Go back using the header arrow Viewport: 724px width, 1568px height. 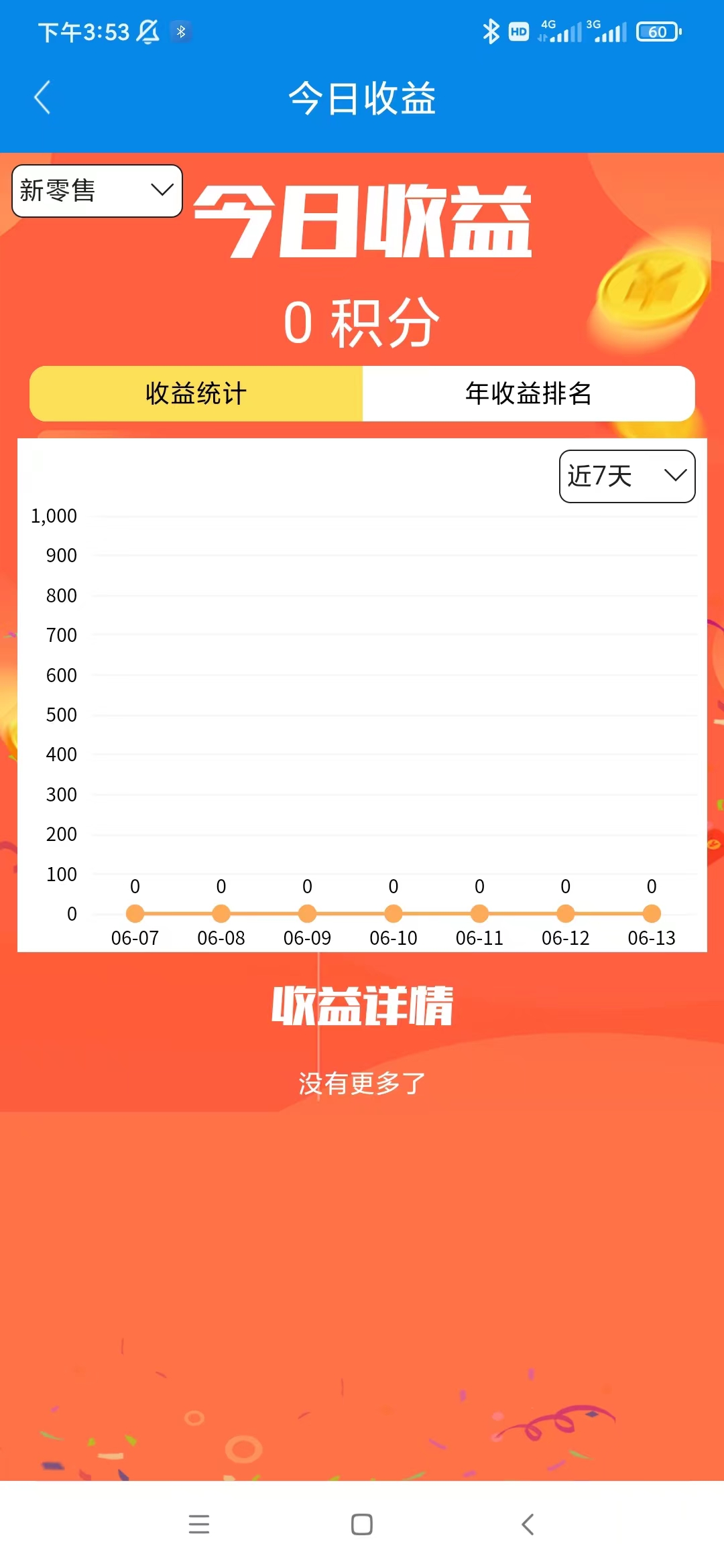[x=42, y=98]
